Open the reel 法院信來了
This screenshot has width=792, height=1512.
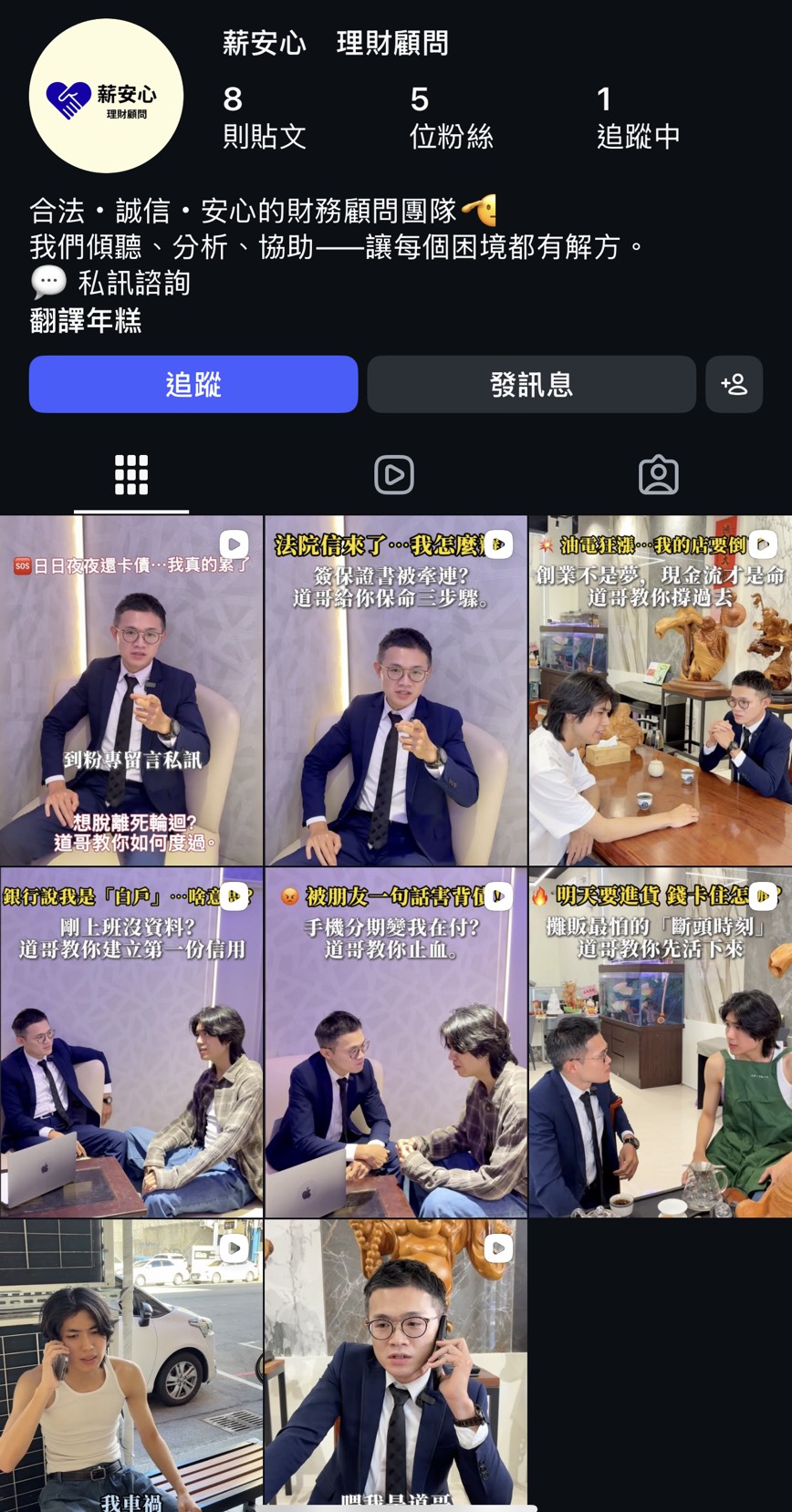click(x=395, y=690)
